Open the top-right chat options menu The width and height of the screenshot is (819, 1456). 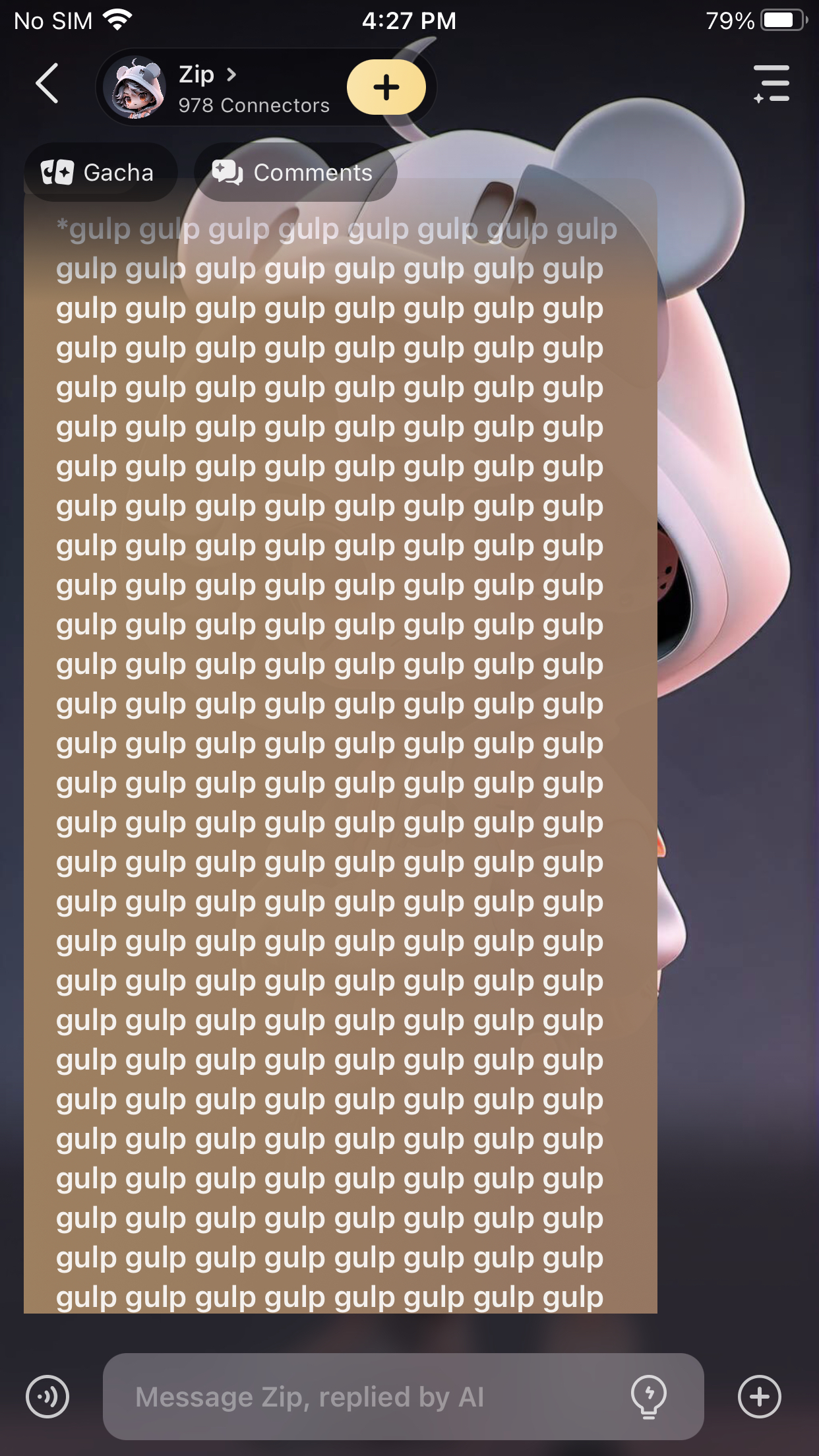771,84
